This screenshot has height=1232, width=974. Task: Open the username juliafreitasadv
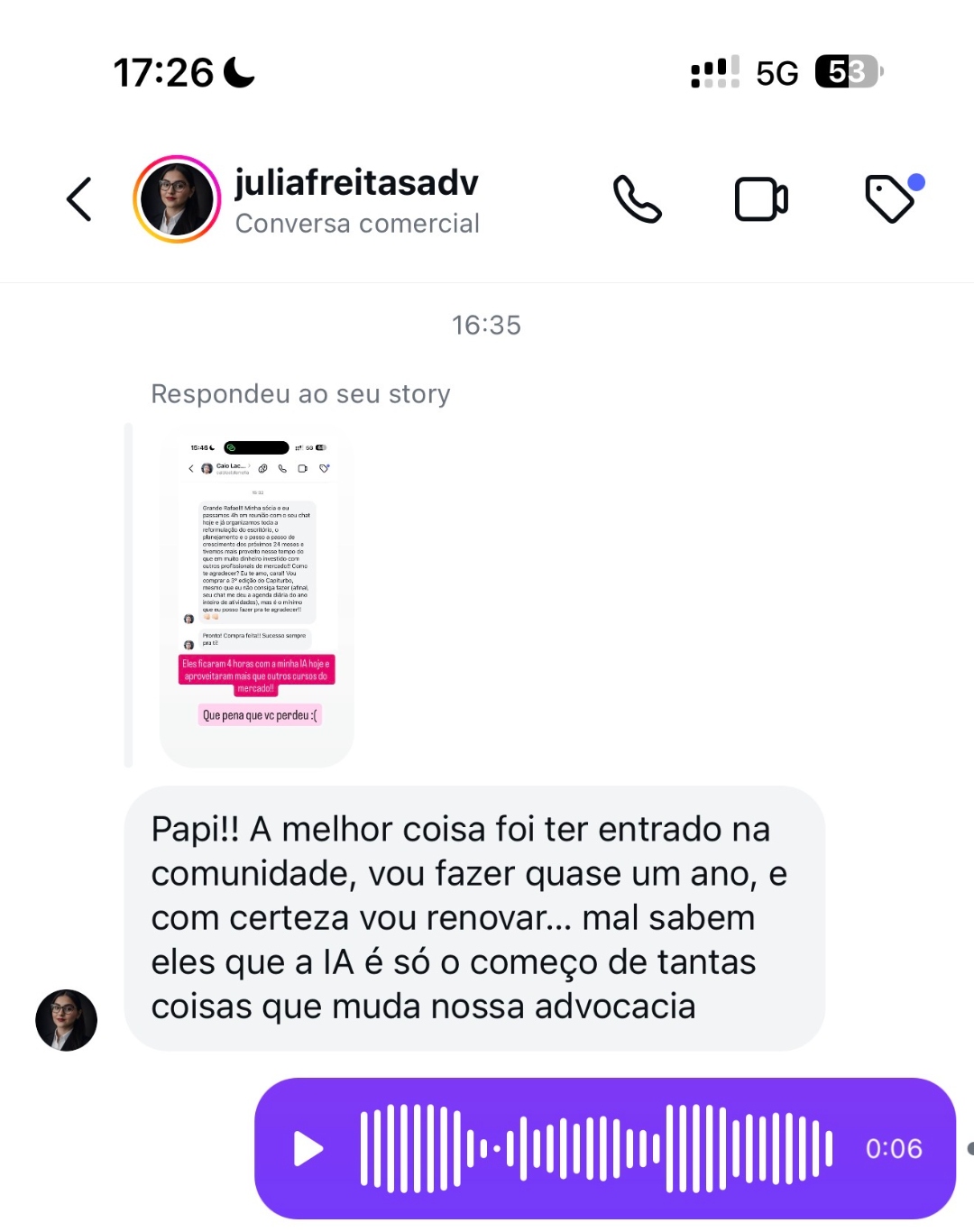tap(355, 183)
